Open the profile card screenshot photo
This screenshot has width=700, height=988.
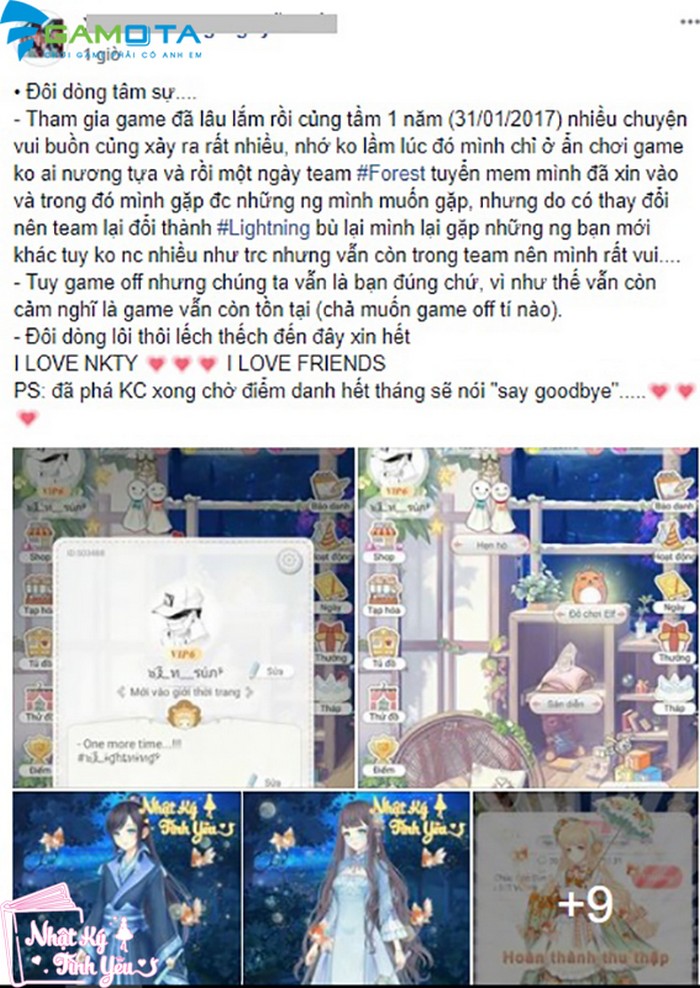point(184,617)
